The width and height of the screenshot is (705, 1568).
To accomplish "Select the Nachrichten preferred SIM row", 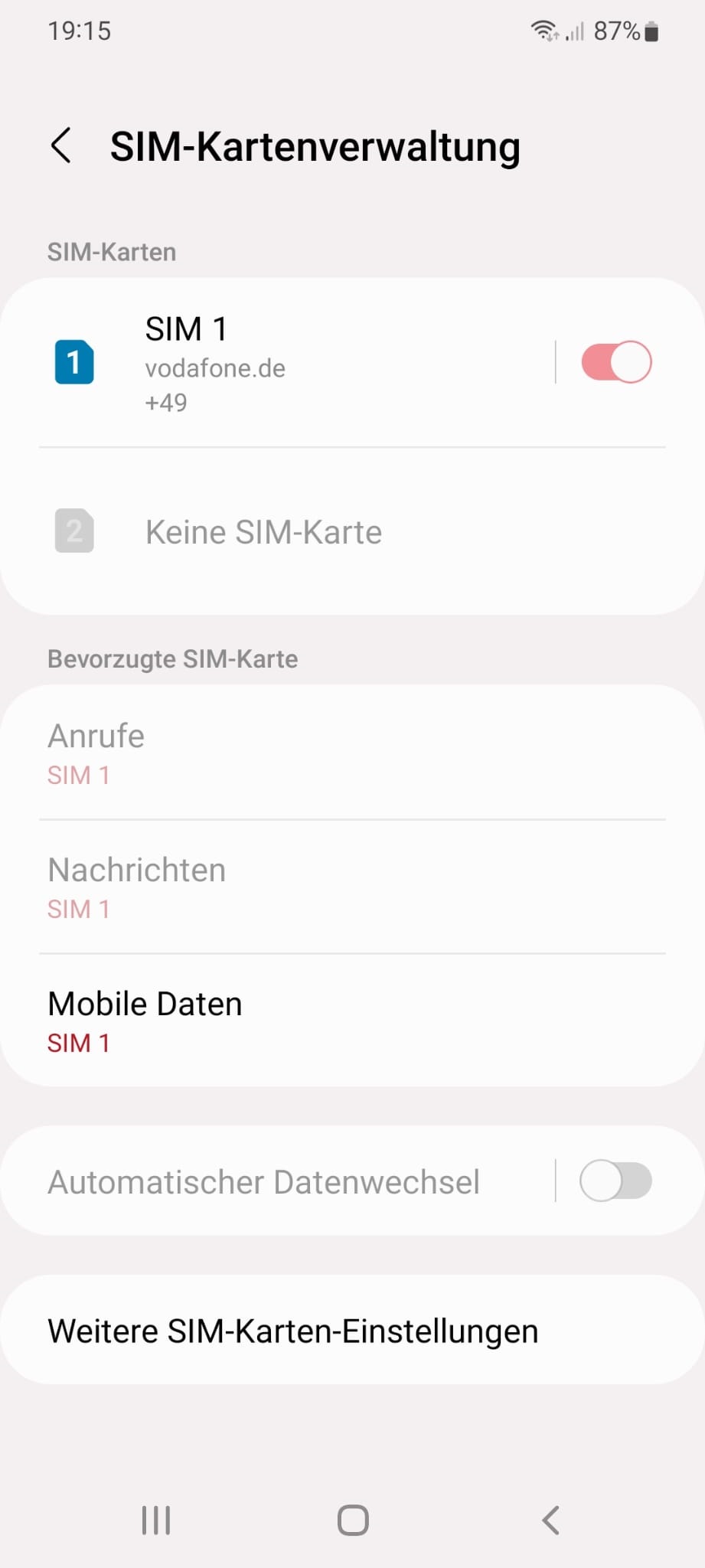I will (352, 887).
